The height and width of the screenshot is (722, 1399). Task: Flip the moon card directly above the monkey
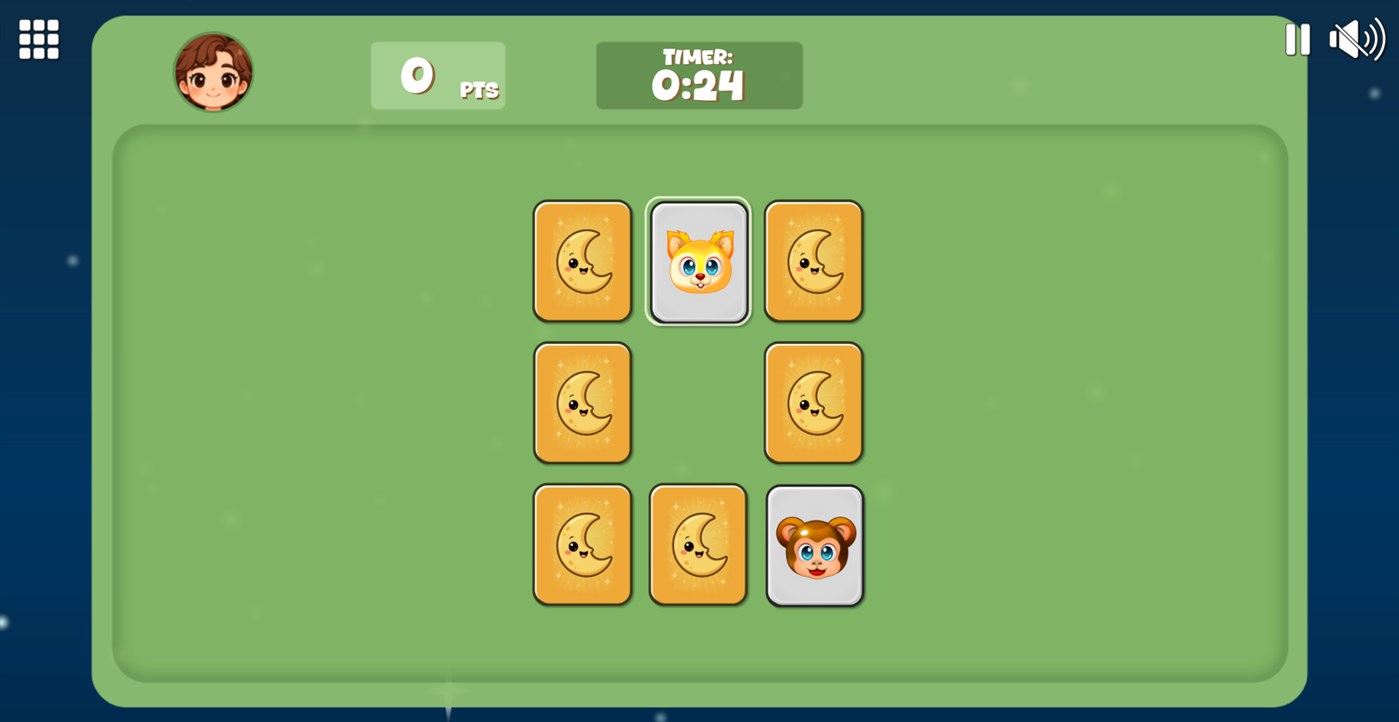pos(814,403)
